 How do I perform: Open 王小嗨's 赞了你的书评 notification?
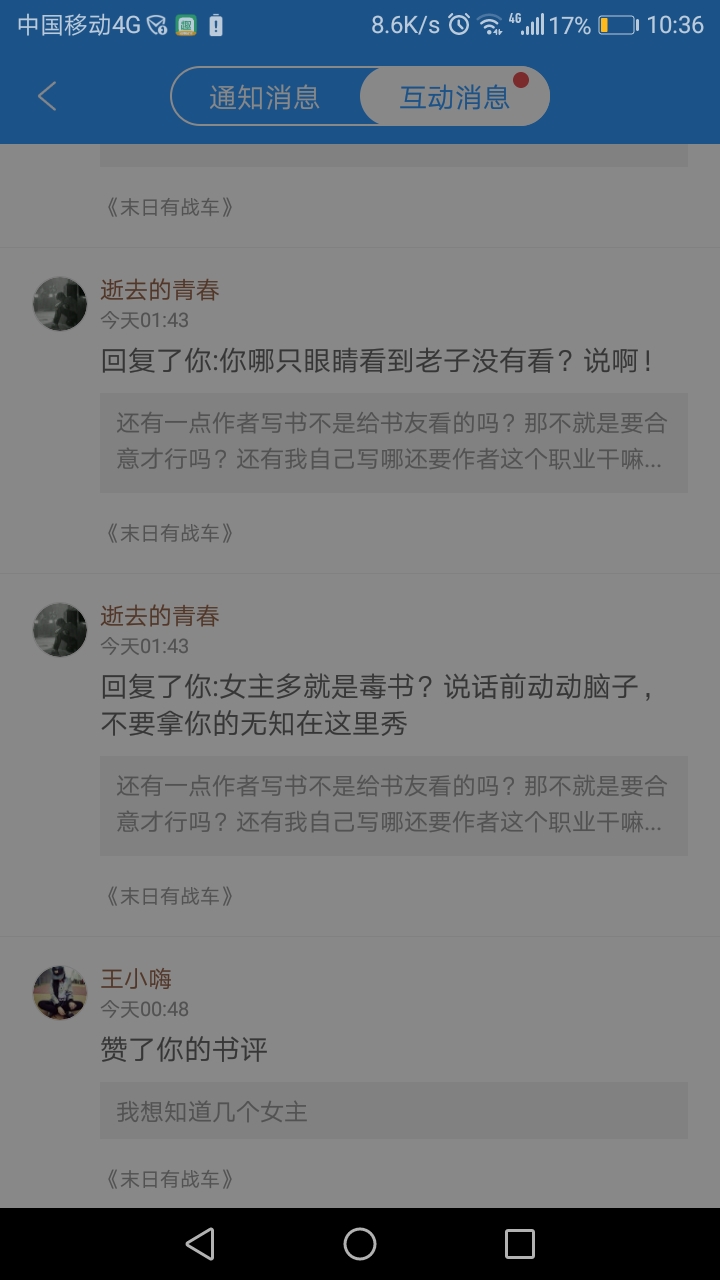184,1050
